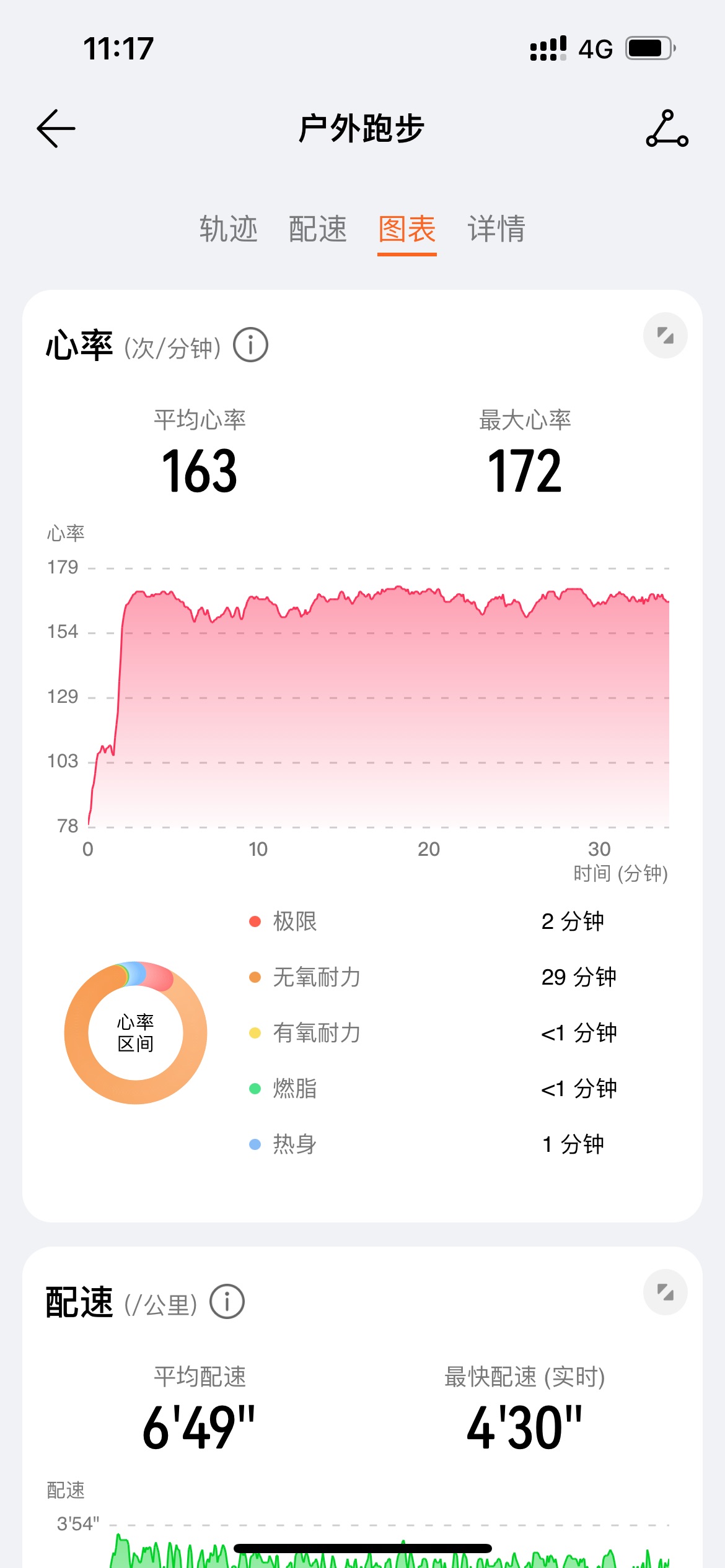Switch to the 轨迹 tab

(x=228, y=229)
